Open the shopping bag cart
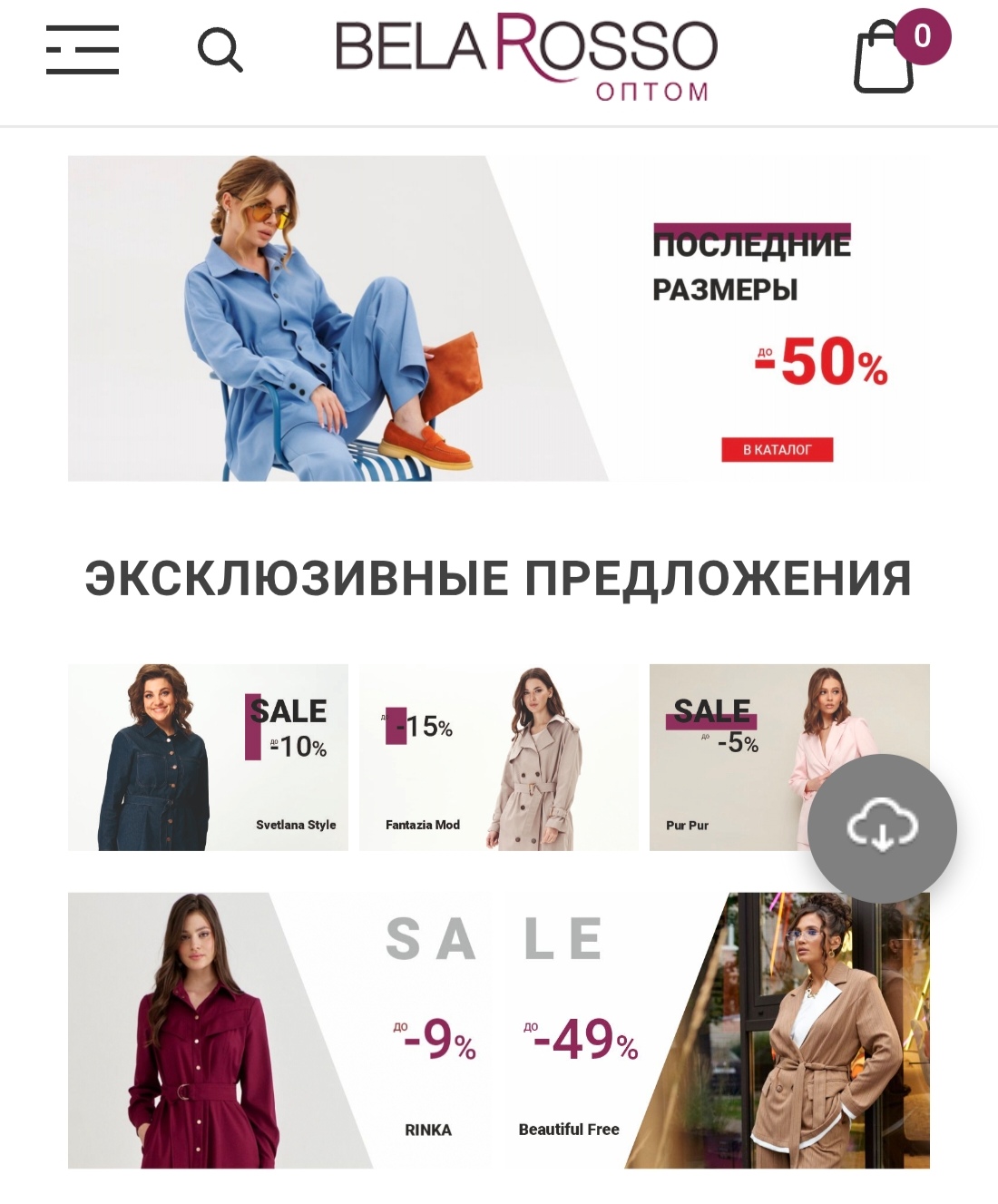 [885, 59]
